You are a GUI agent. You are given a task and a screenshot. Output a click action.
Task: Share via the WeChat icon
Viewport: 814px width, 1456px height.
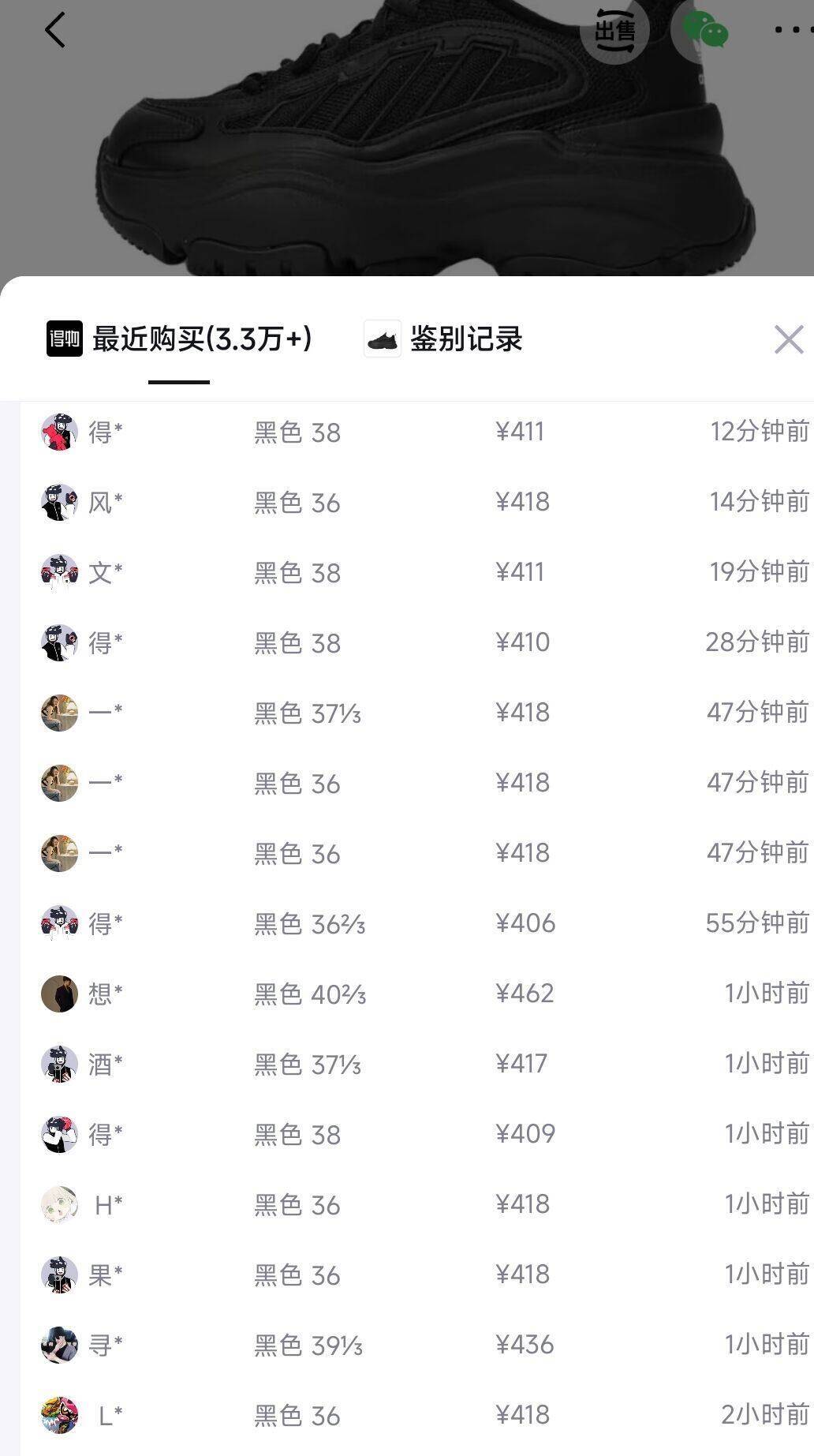704,32
